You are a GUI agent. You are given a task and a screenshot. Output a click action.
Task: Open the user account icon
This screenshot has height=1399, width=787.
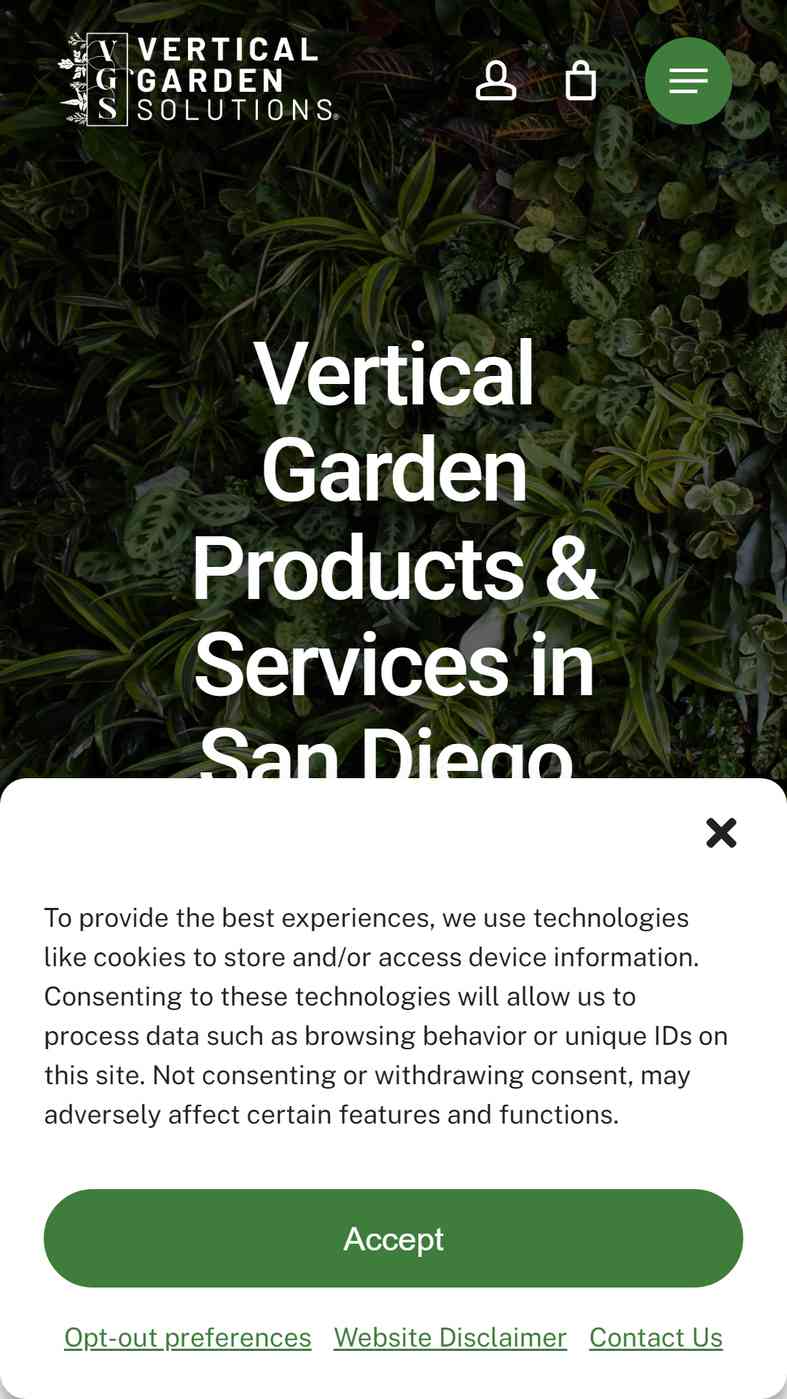click(495, 81)
